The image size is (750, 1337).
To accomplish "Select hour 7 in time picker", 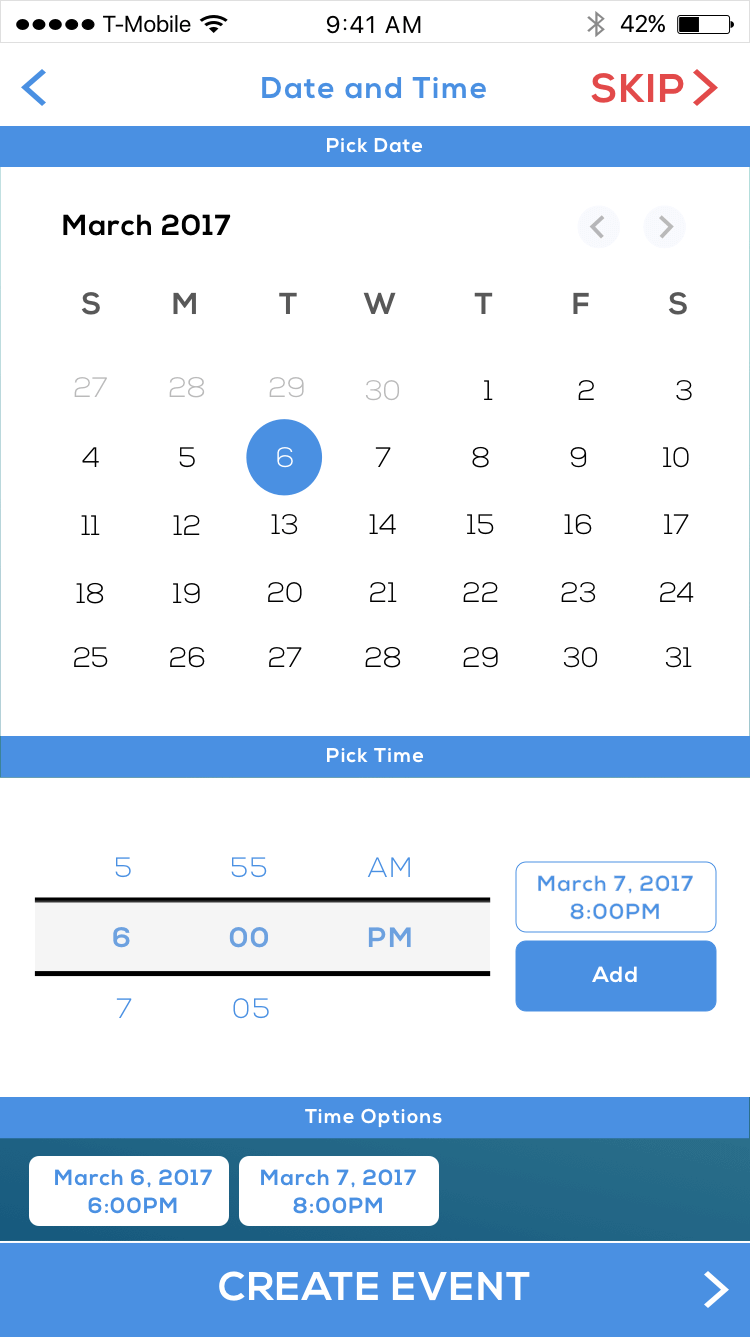I will [123, 1008].
